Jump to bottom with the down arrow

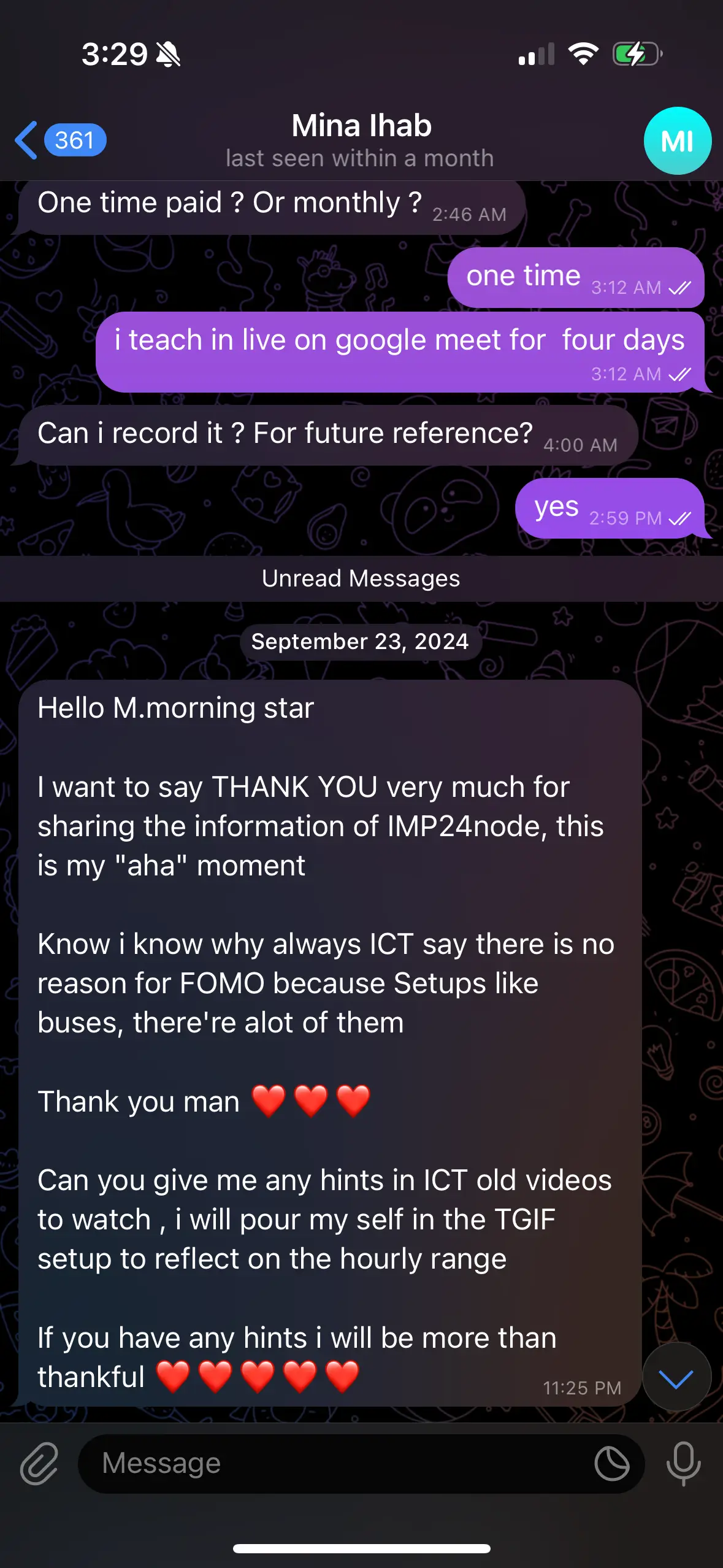coord(676,1379)
